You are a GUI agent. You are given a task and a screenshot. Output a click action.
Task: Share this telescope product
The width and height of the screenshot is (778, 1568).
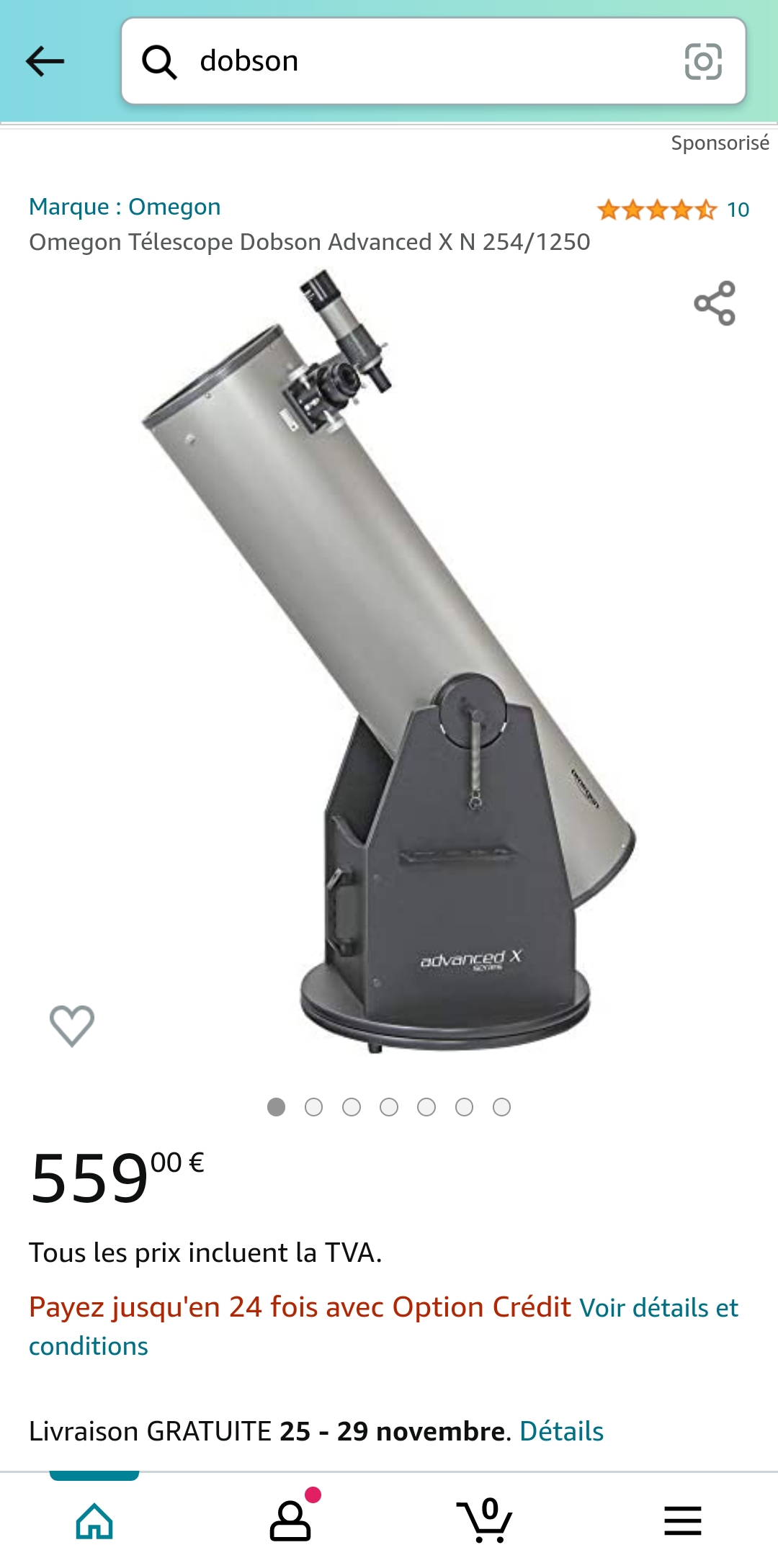coord(714,303)
